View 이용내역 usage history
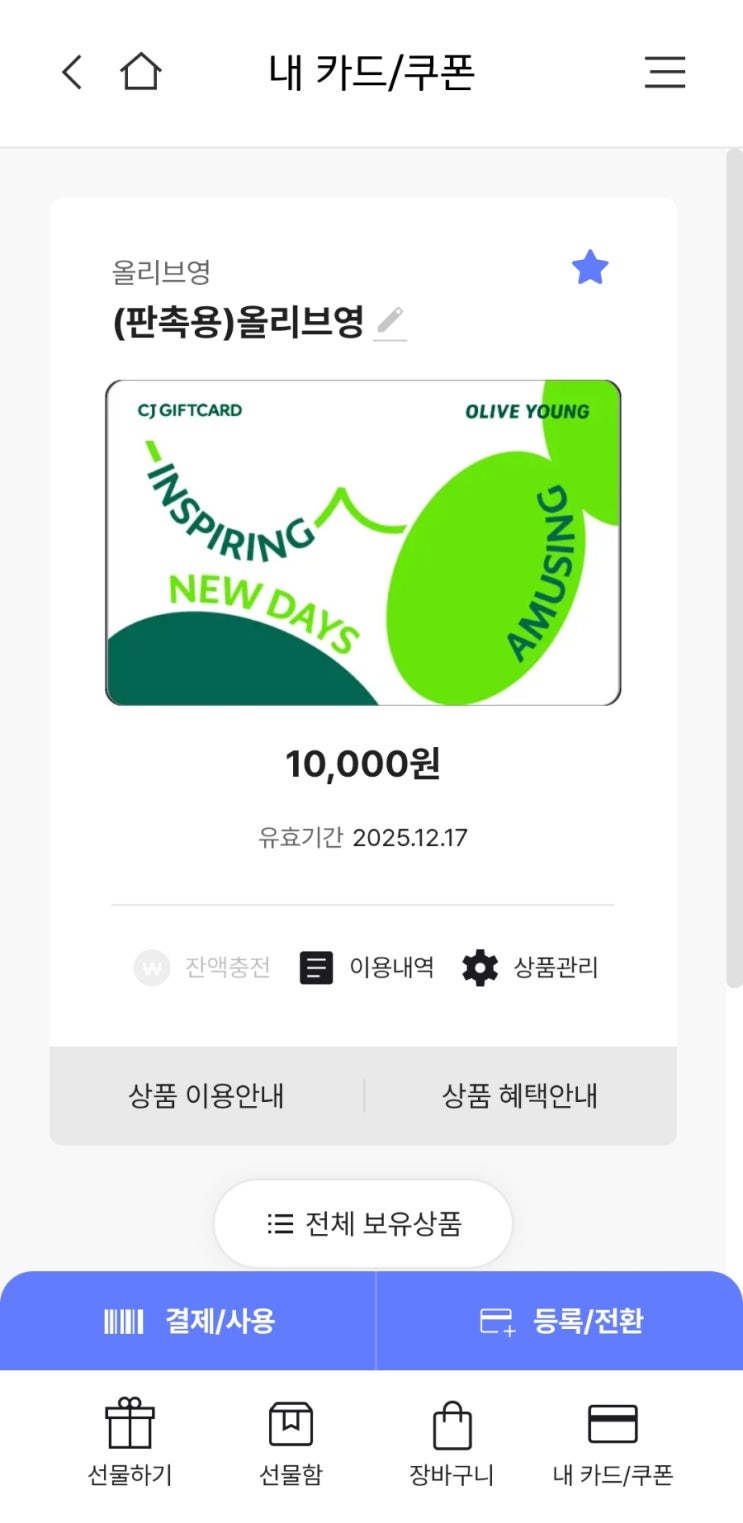 pyautogui.click(x=367, y=968)
